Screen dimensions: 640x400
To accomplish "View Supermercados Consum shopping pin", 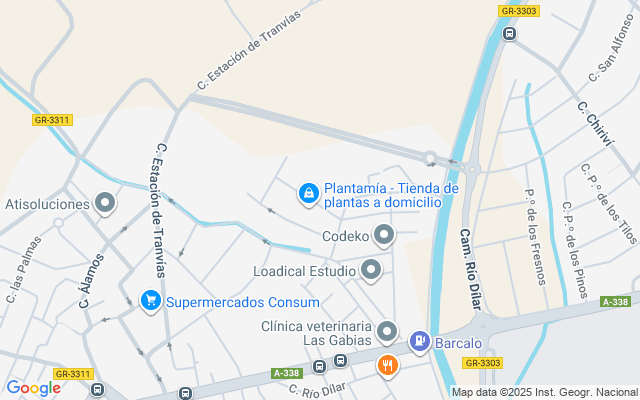I will point(151,300).
